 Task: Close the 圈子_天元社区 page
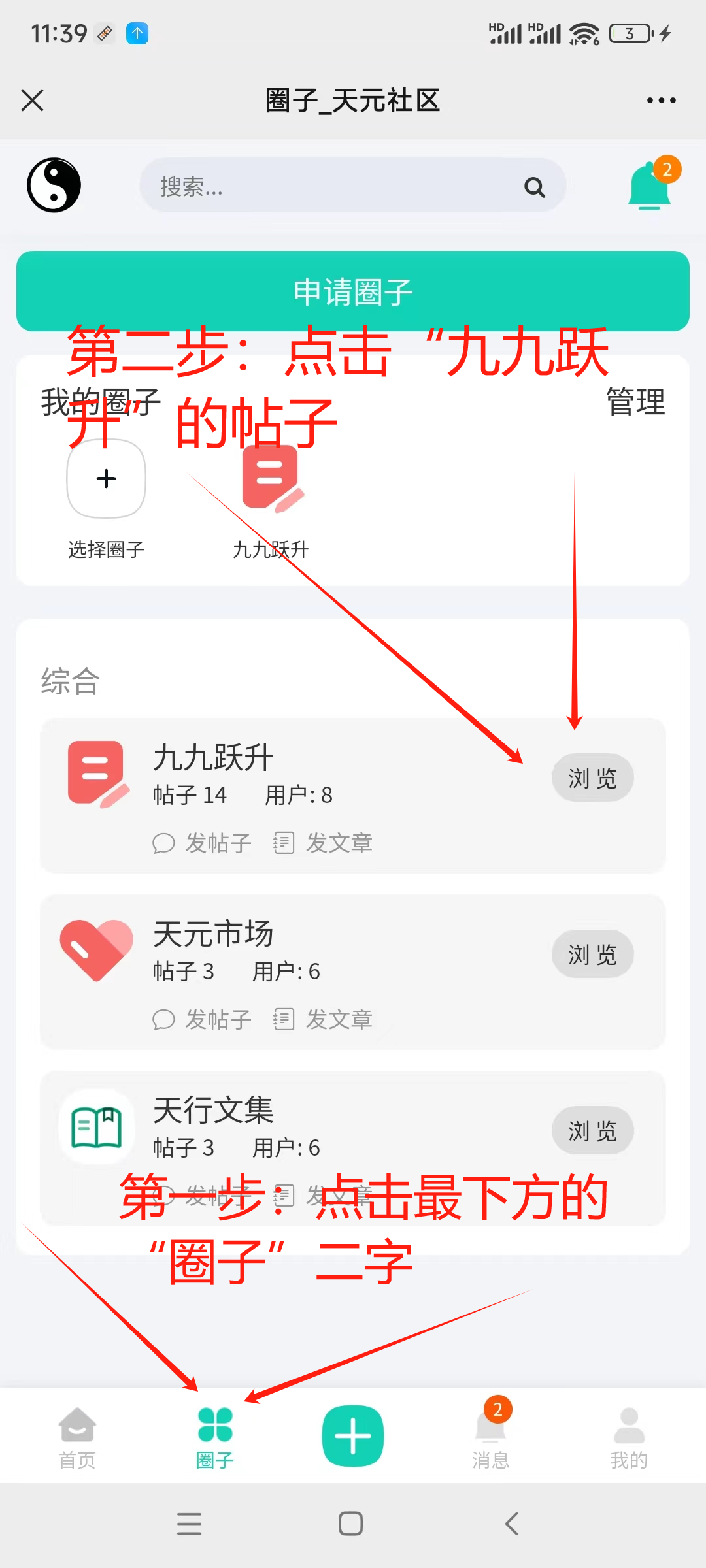32,101
